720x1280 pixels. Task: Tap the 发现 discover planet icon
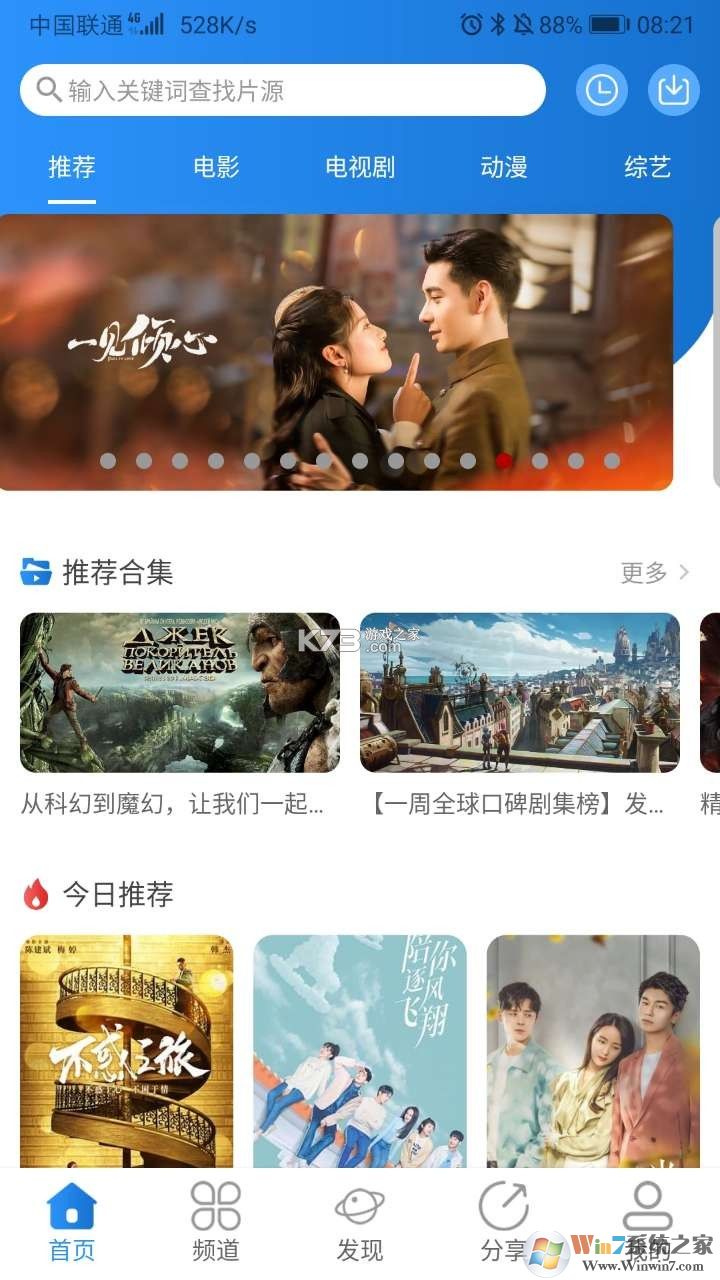click(360, 1206)
